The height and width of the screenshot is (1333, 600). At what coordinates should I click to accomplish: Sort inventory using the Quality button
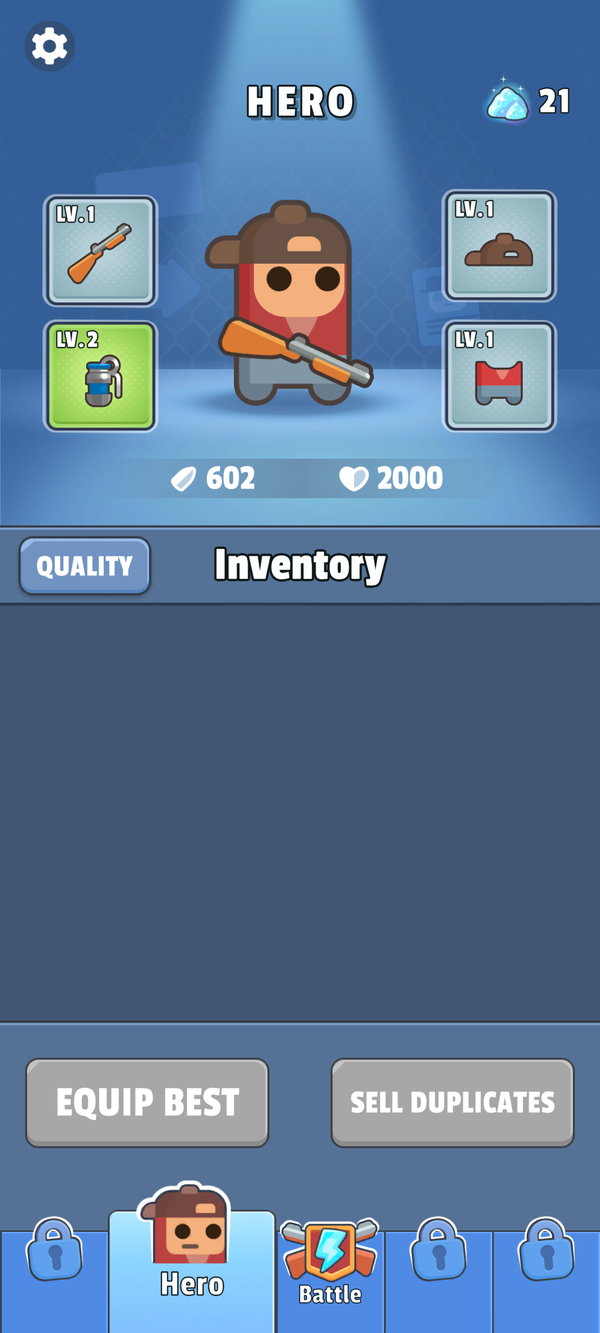(x=85, y=566)
